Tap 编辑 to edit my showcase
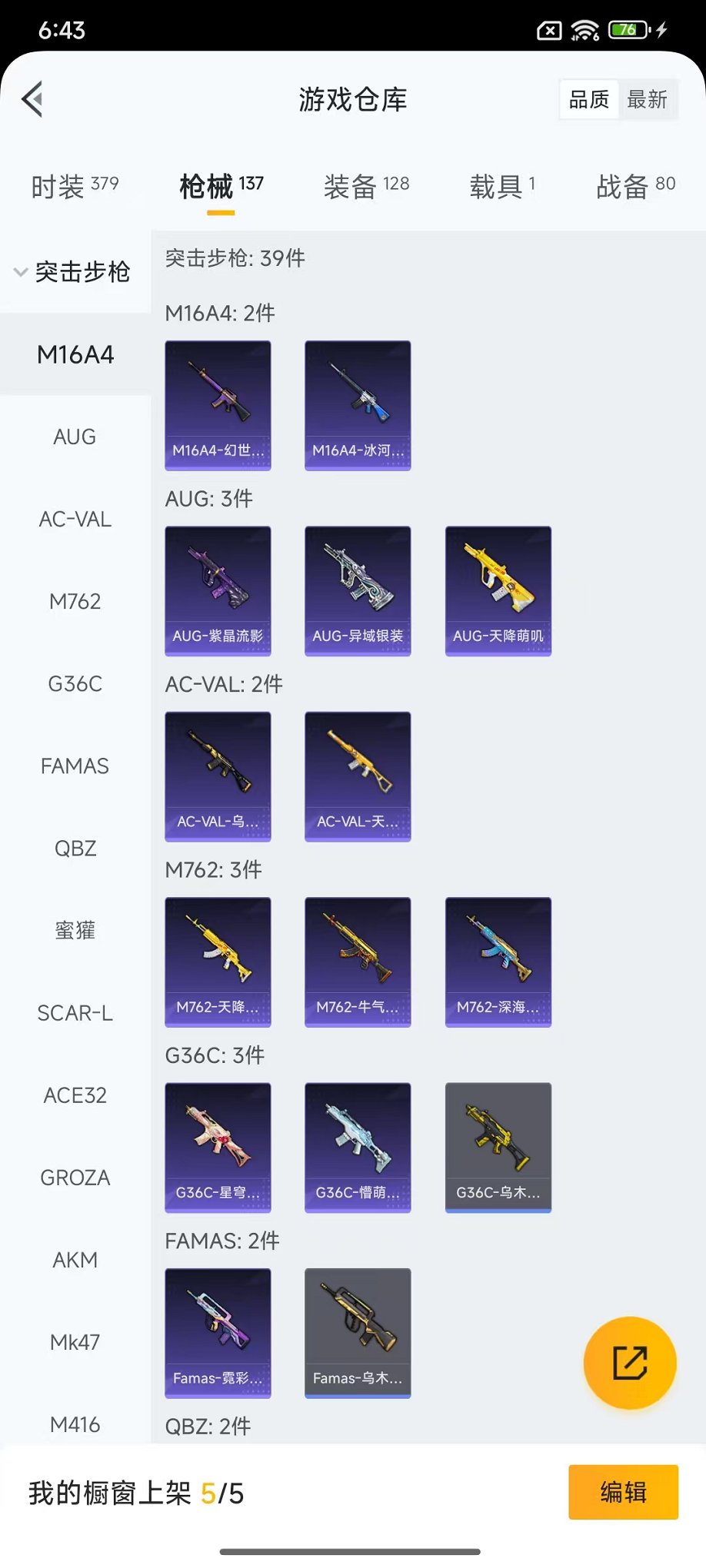 (623, 1492)
